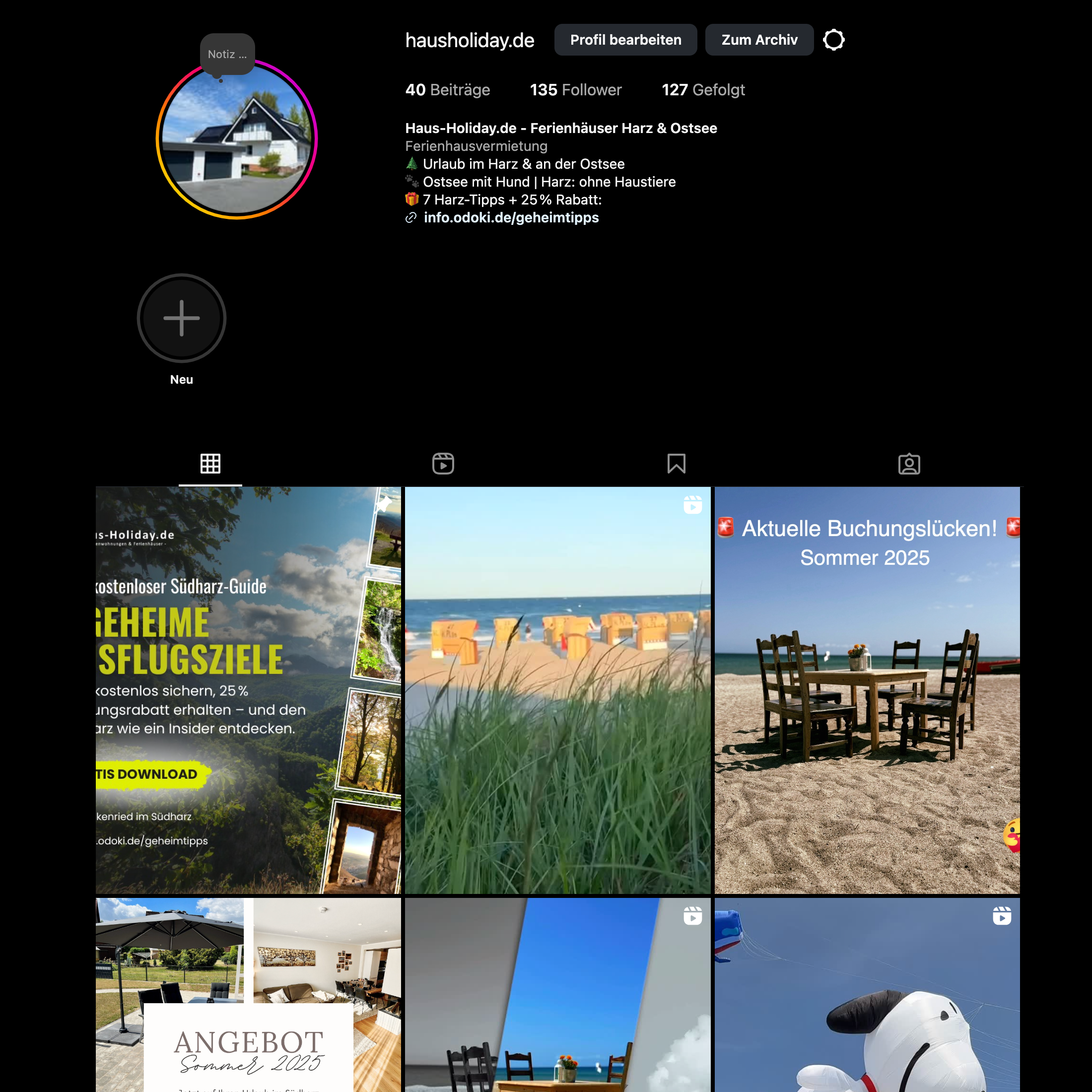This screenshot has width=1092, height=1092.
Task: Open Profil bearbeiten to edit the profile
Action: 625,40
